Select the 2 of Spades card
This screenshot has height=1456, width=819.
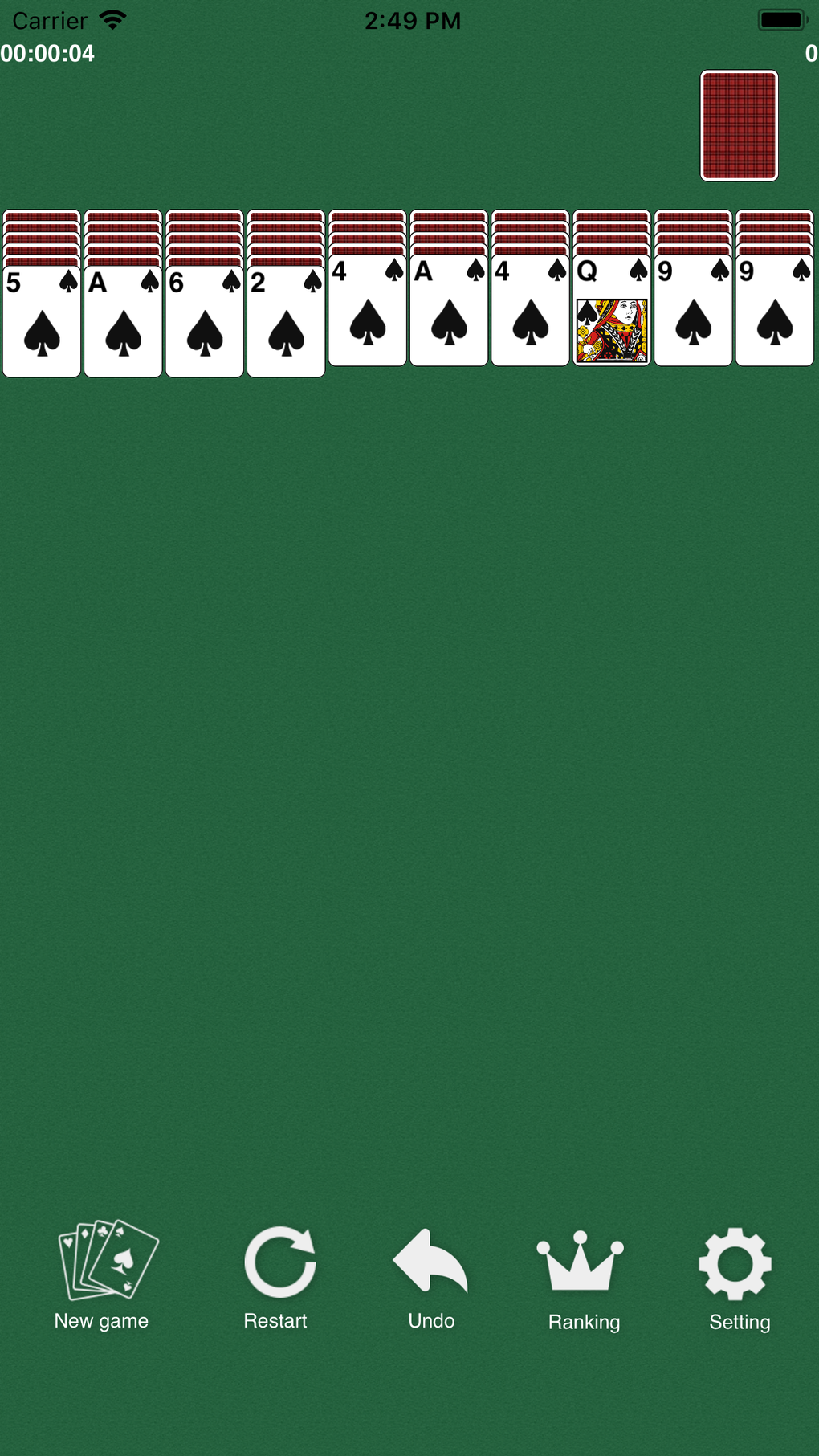click(286, 321)
